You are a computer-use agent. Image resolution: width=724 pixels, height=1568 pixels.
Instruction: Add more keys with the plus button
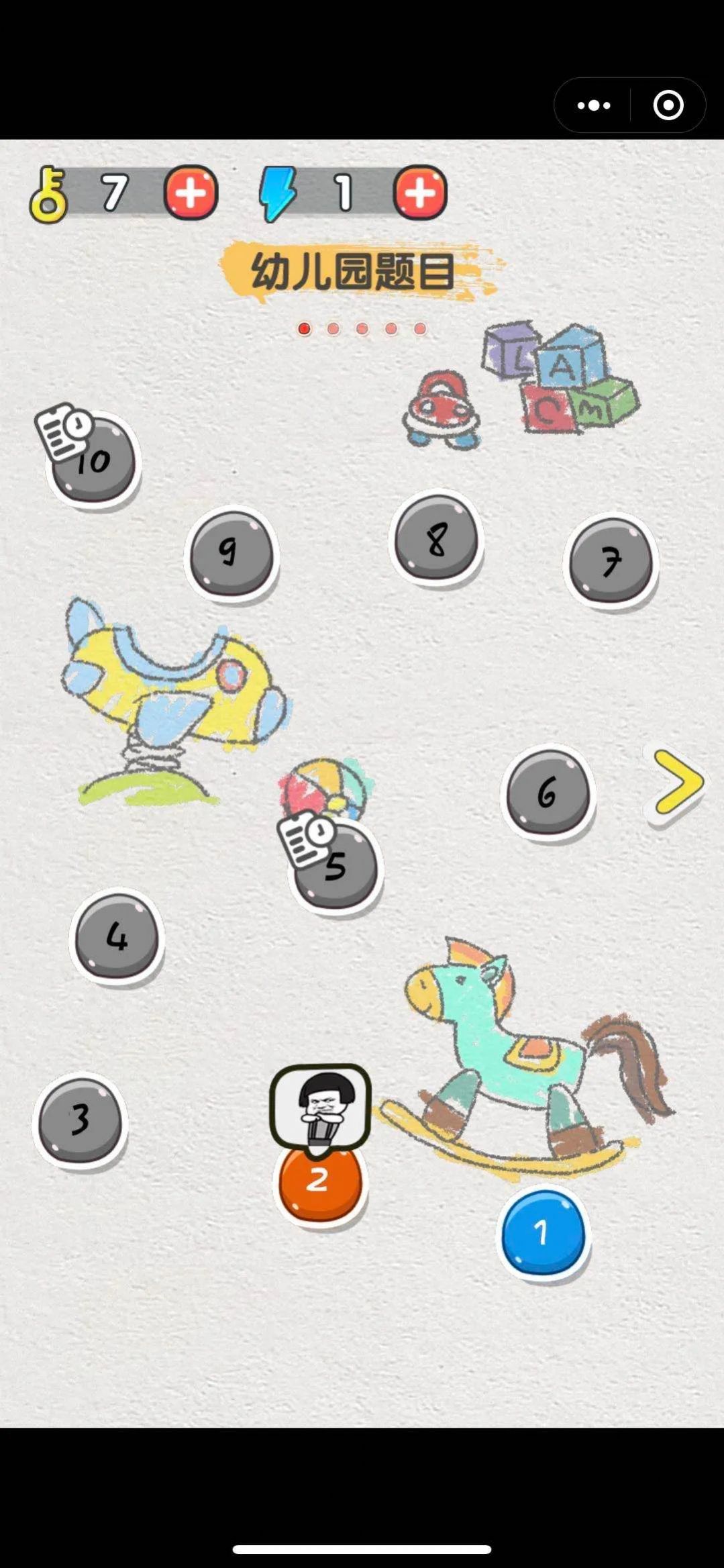[191, 193]
